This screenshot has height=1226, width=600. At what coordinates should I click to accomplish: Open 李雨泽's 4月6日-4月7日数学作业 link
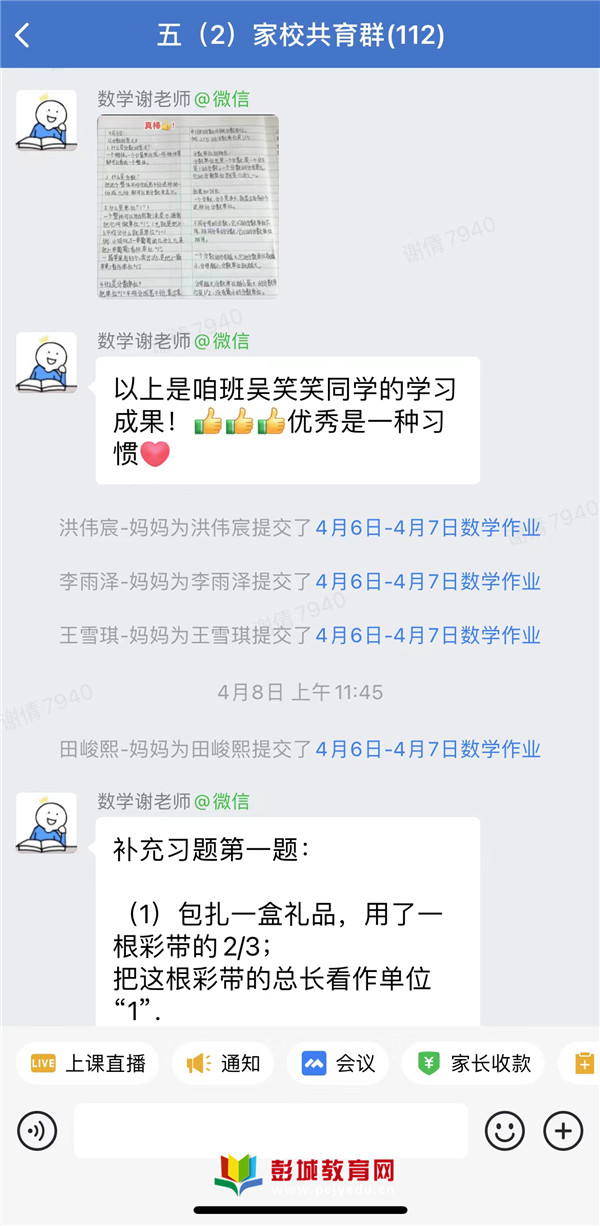coord(428,582)
